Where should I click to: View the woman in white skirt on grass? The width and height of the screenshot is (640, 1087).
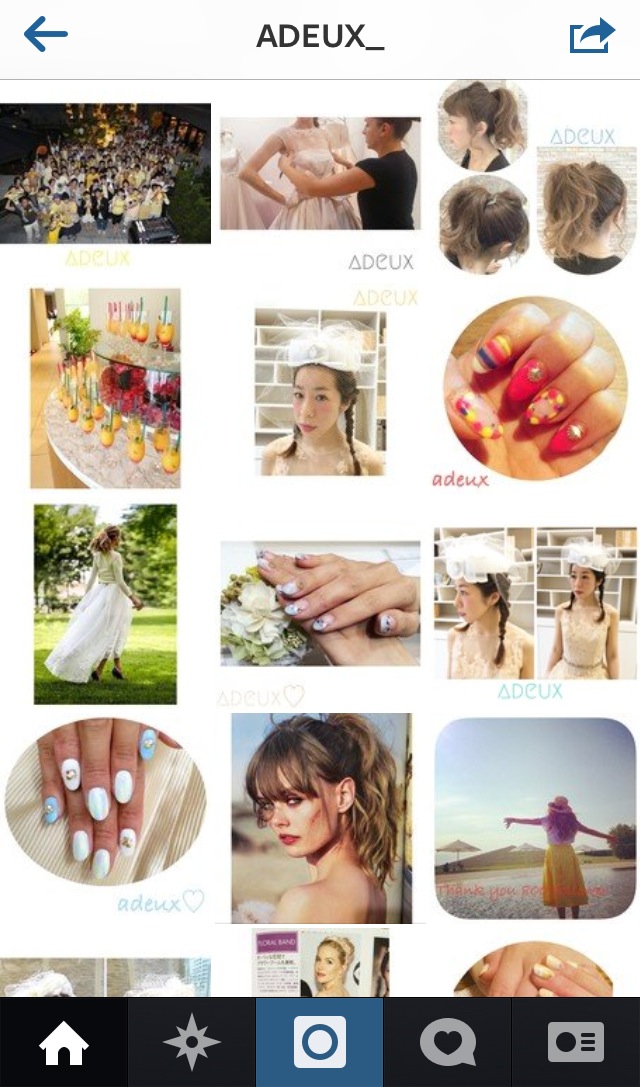(105, 603)
